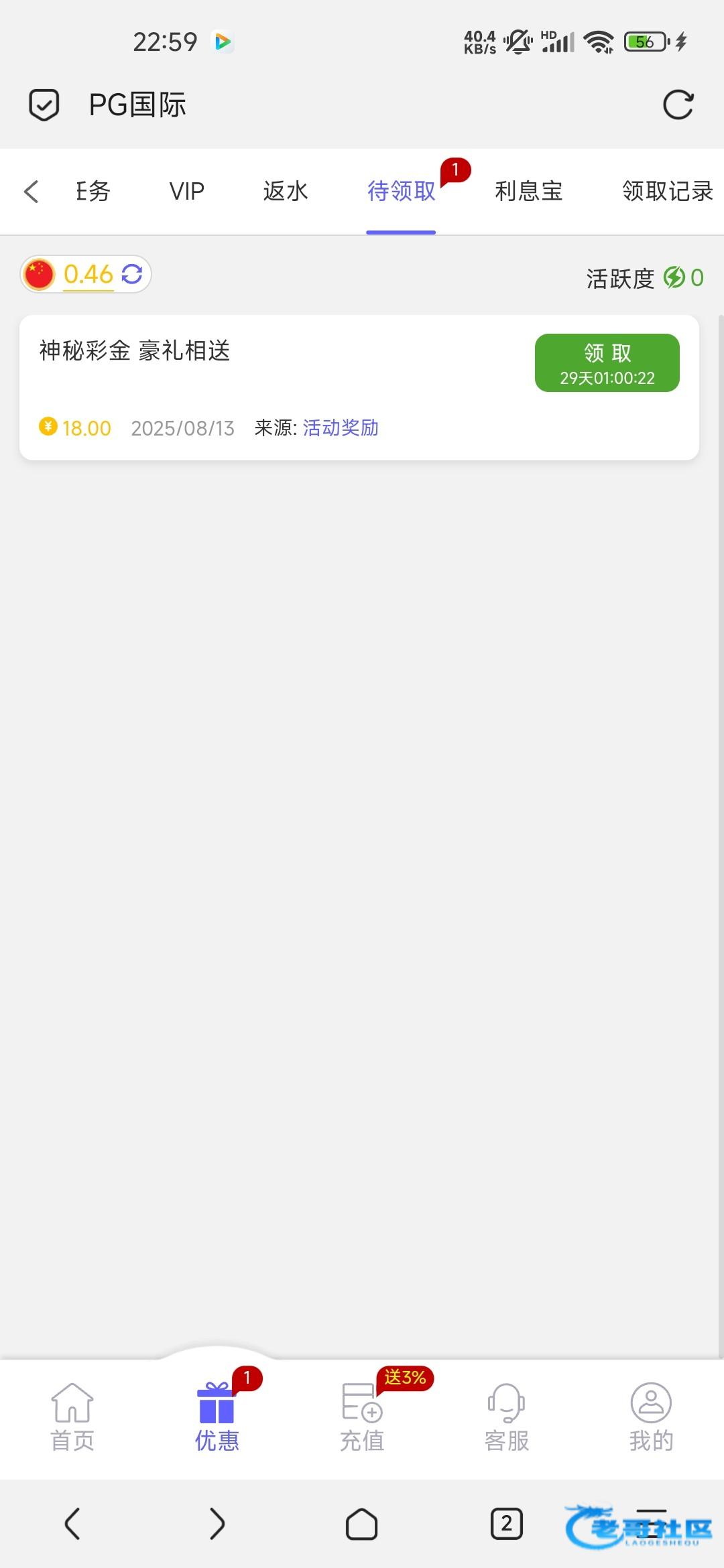Select the 待领取 tab
Screen dimensions: 724x1568
coord(401,191)
